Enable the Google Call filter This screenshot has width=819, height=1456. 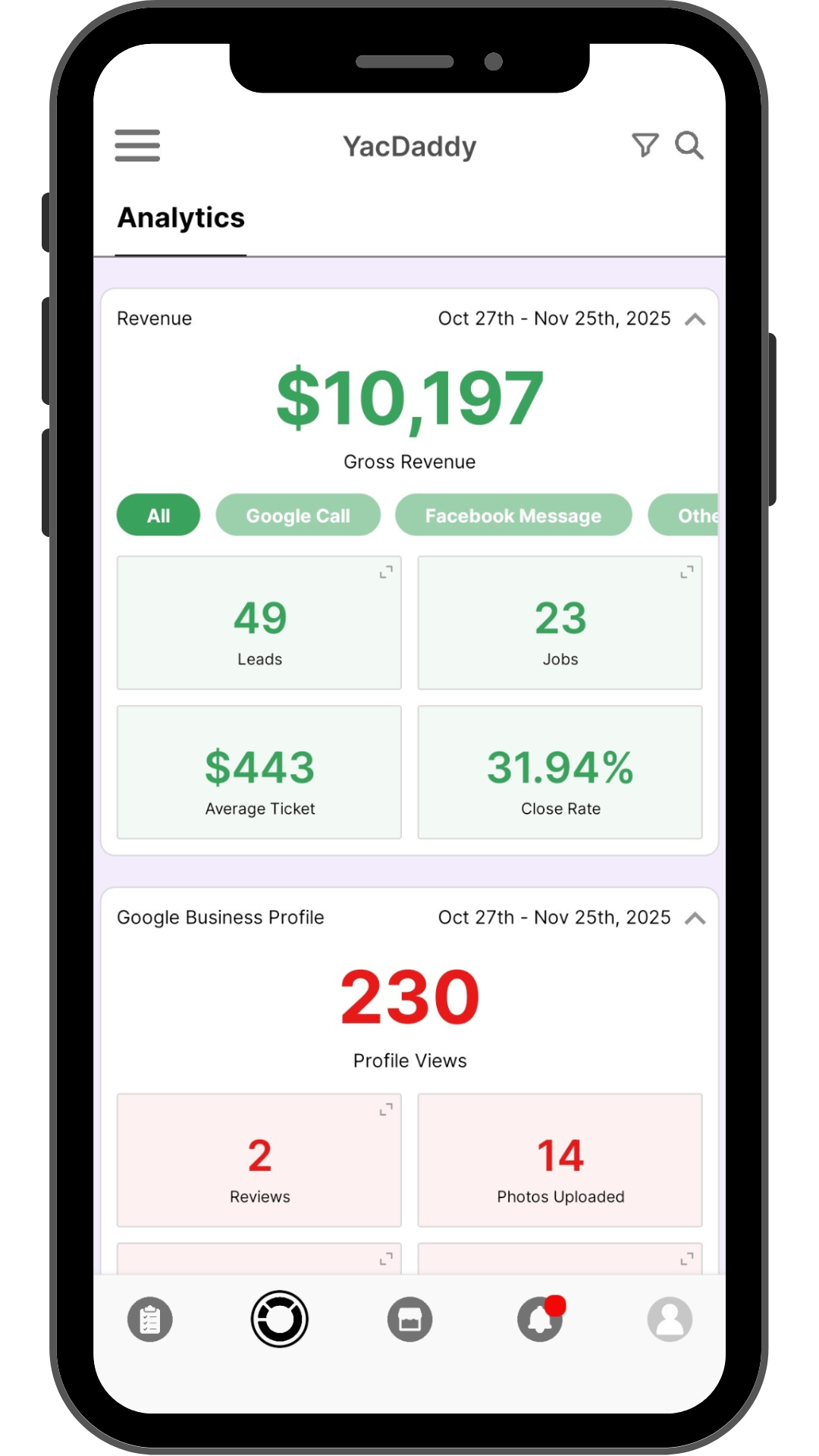pos(298,515)
